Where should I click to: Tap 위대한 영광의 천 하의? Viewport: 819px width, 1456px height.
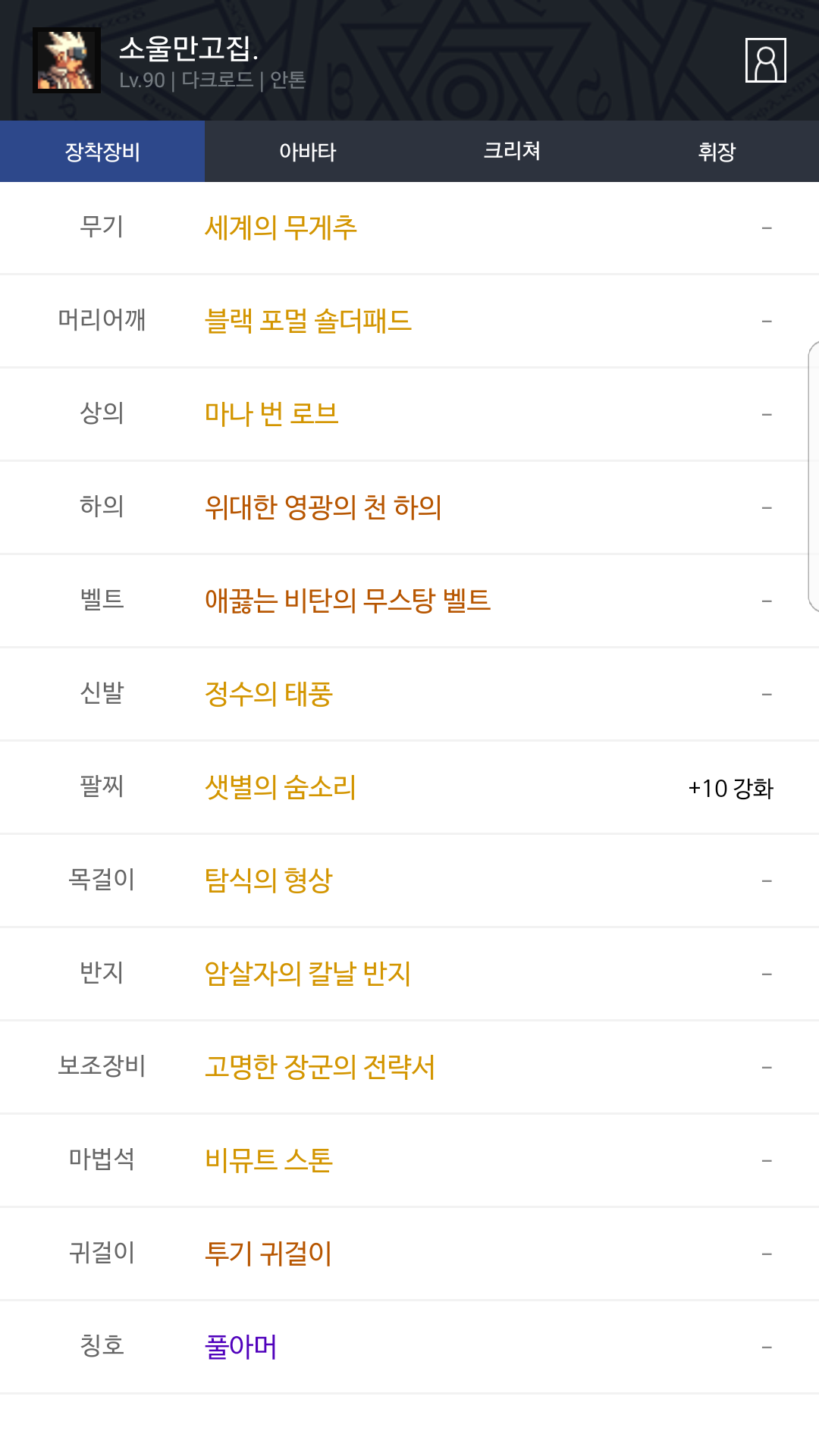[x=323, y=507]
